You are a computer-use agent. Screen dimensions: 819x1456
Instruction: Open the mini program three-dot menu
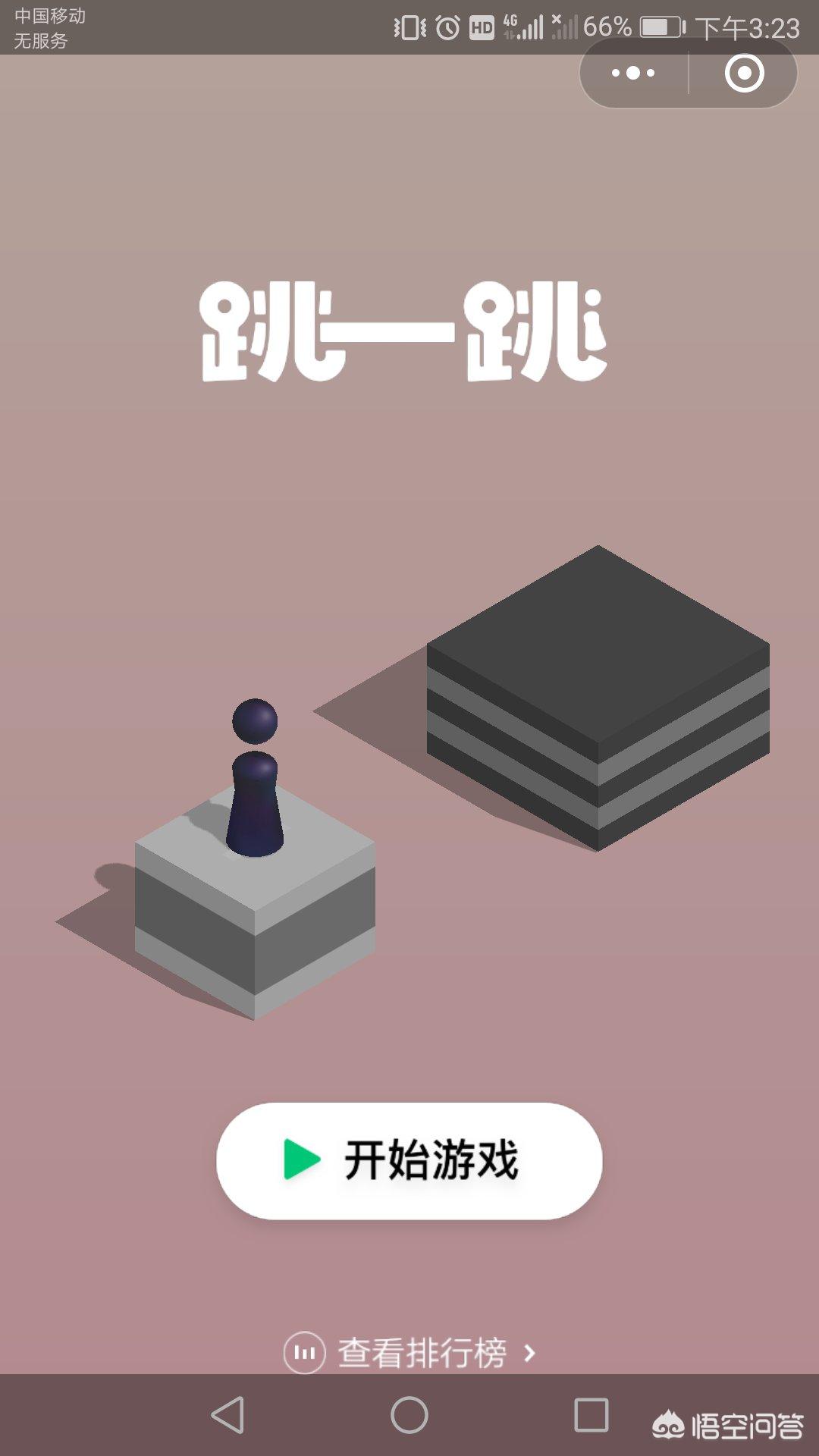tap(634, 74)
